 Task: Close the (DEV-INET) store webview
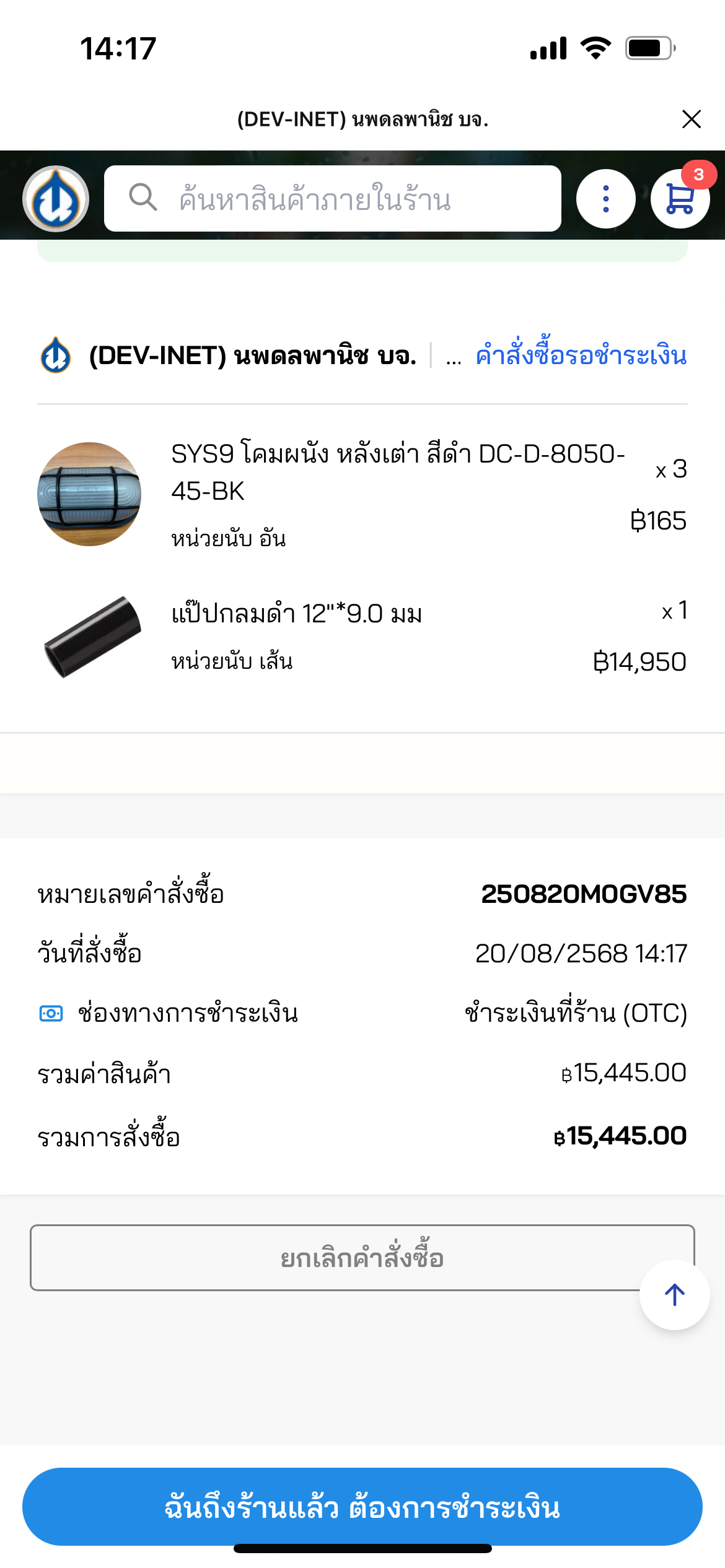pos(691,119)
